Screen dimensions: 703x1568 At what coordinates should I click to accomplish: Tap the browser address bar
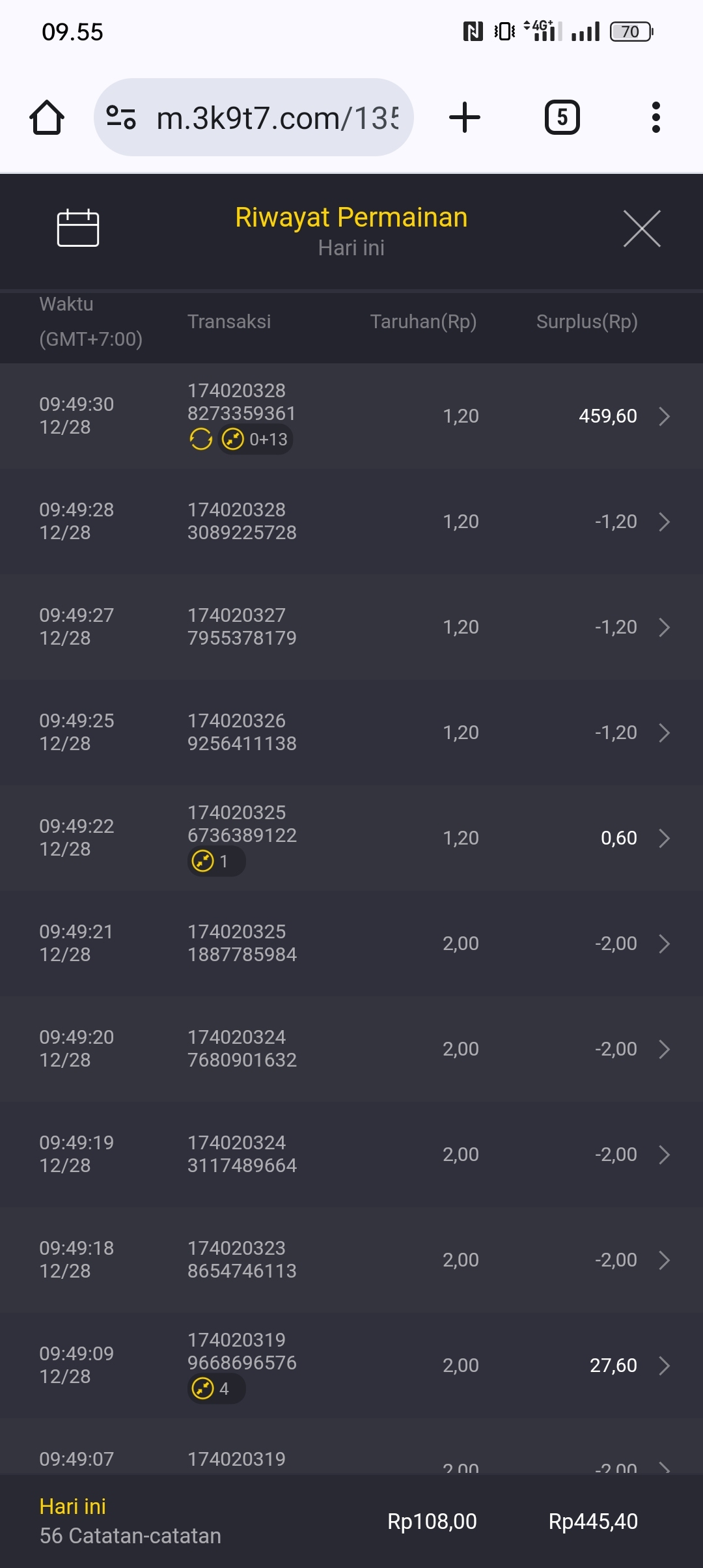click(x=254, y=118)
